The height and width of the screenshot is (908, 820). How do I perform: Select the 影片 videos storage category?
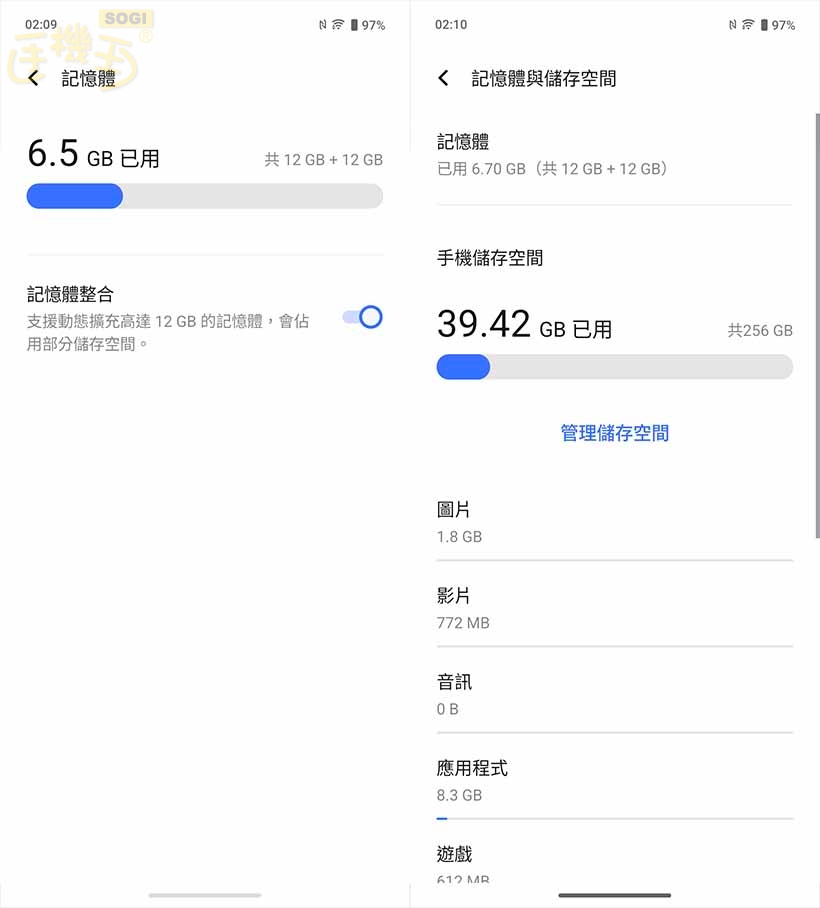[613, 608]
